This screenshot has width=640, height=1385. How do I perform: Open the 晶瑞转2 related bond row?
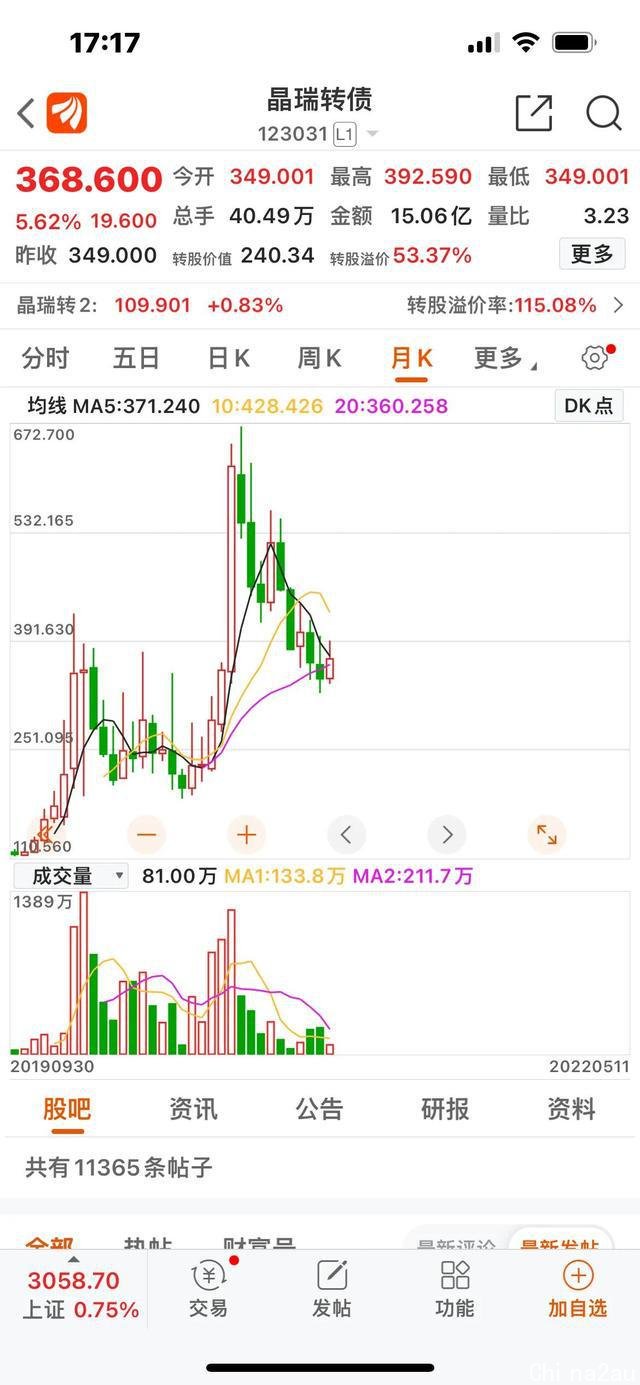[x=320, y=305]
